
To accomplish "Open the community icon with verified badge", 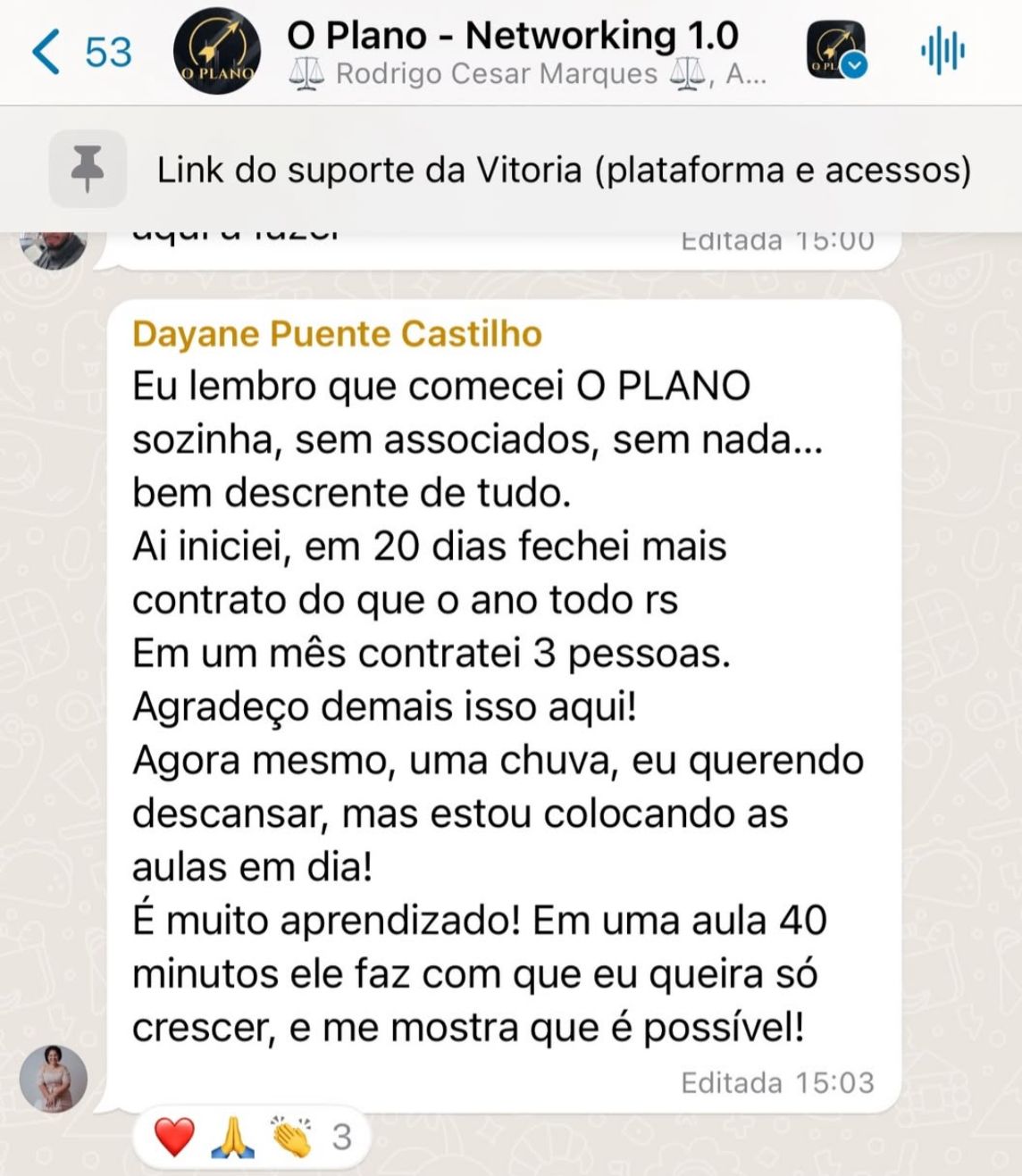I will point(836,51).
